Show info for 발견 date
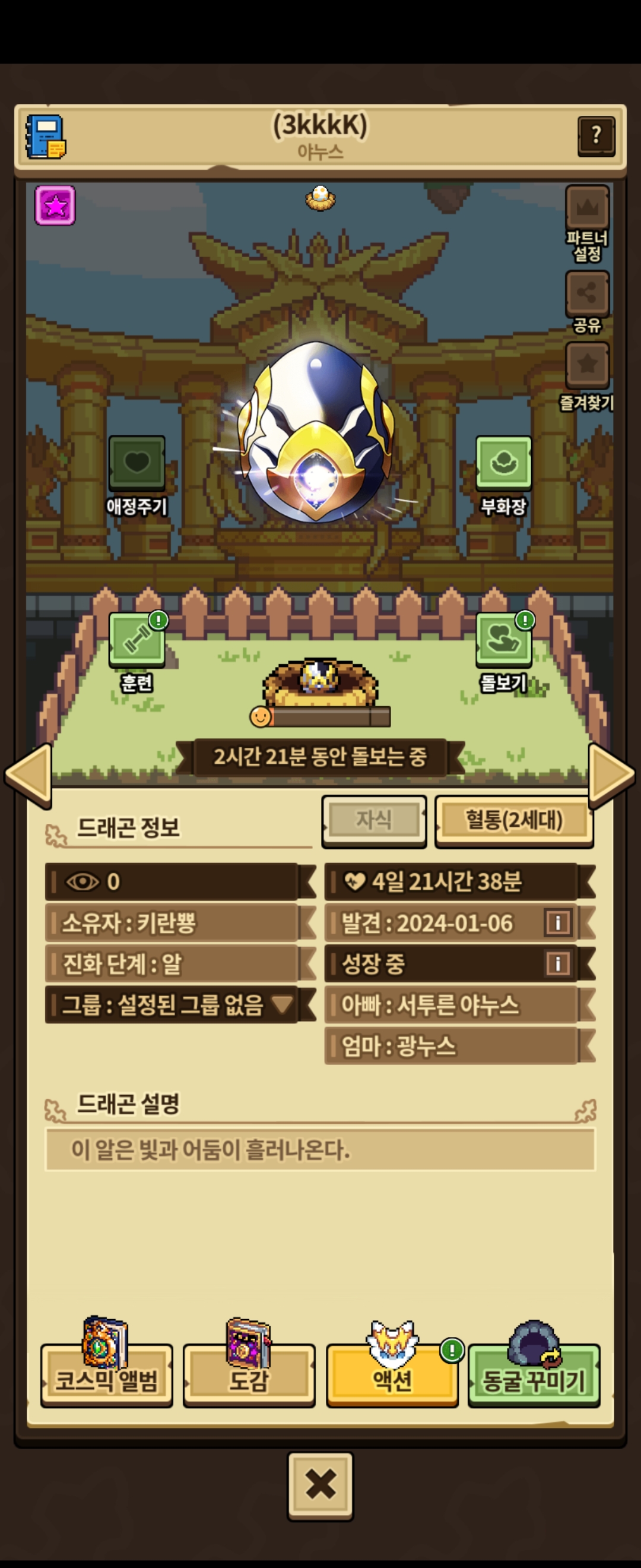641x1568 pixels. [558, 923]
